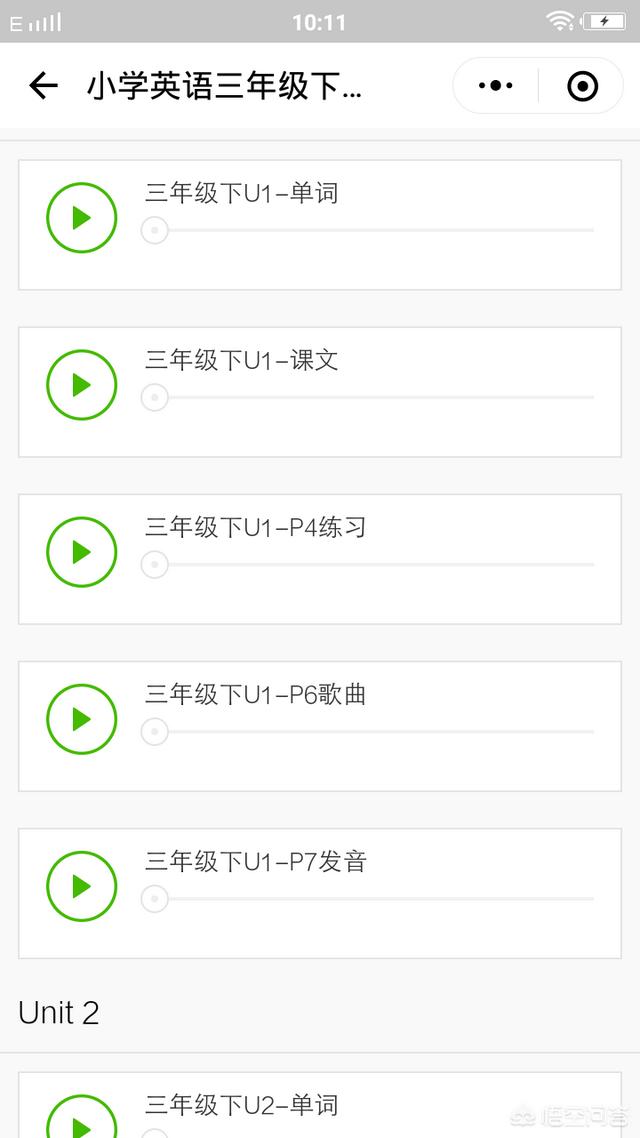This screenshot has width=640, height=1138.
Task: Tap the progress slider of 三年级下U1-P7发音
Action: click(x=368, y=899)
